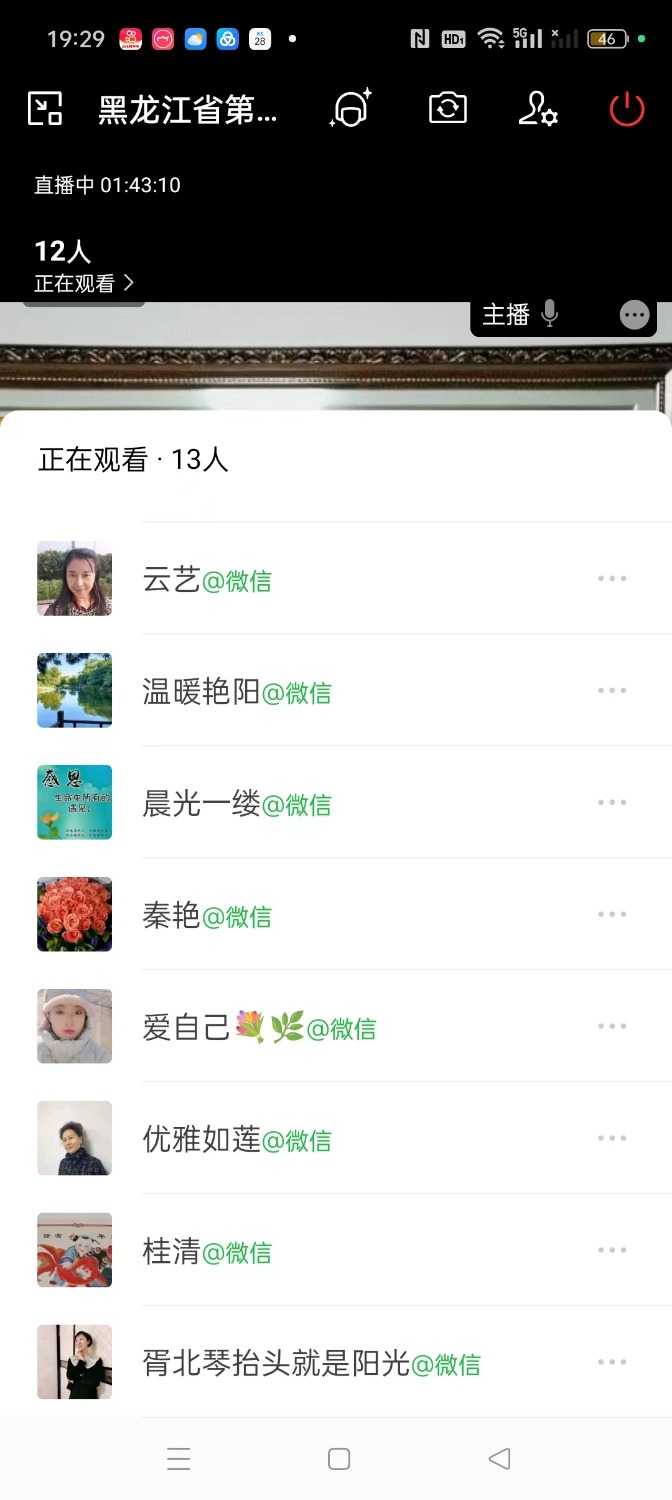672x1500 pixels.
Task: Open the member management settings icon
Action: coord(537,109)
